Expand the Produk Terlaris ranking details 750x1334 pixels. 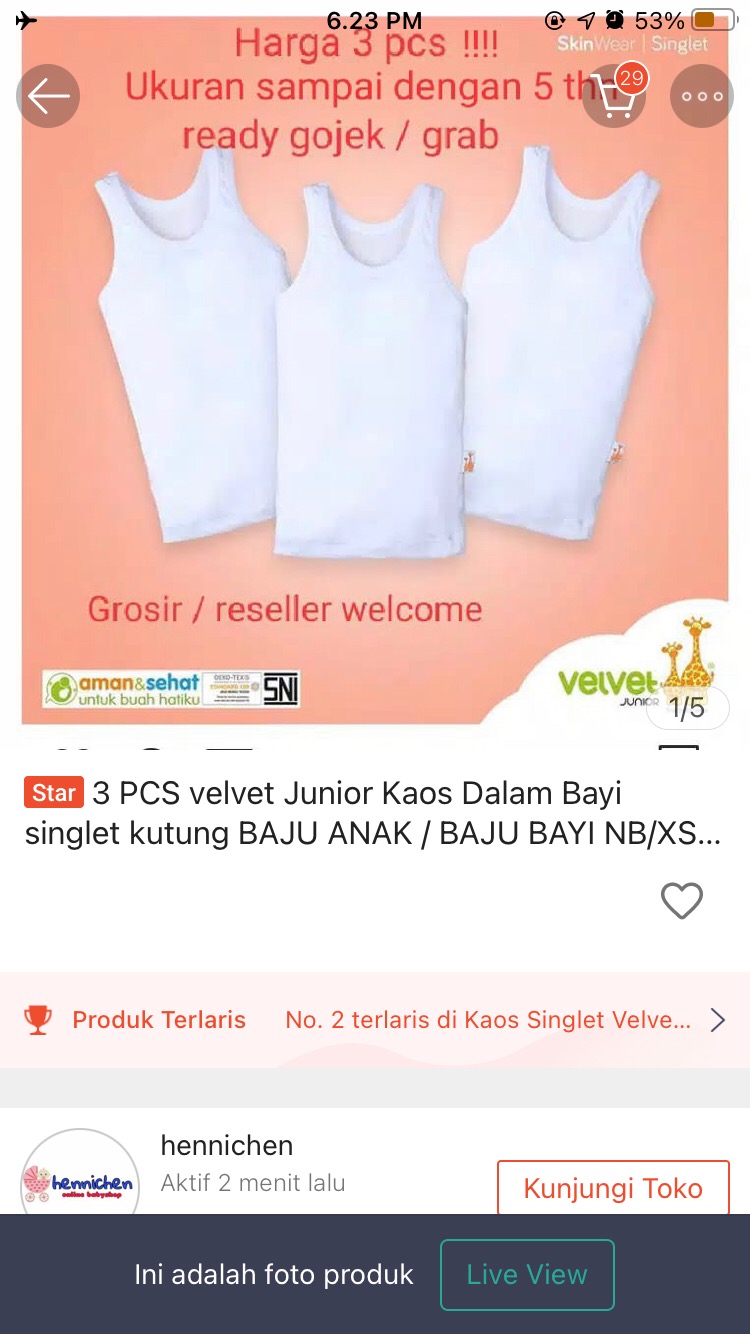pyautogui.click(x=718, y=1019)
